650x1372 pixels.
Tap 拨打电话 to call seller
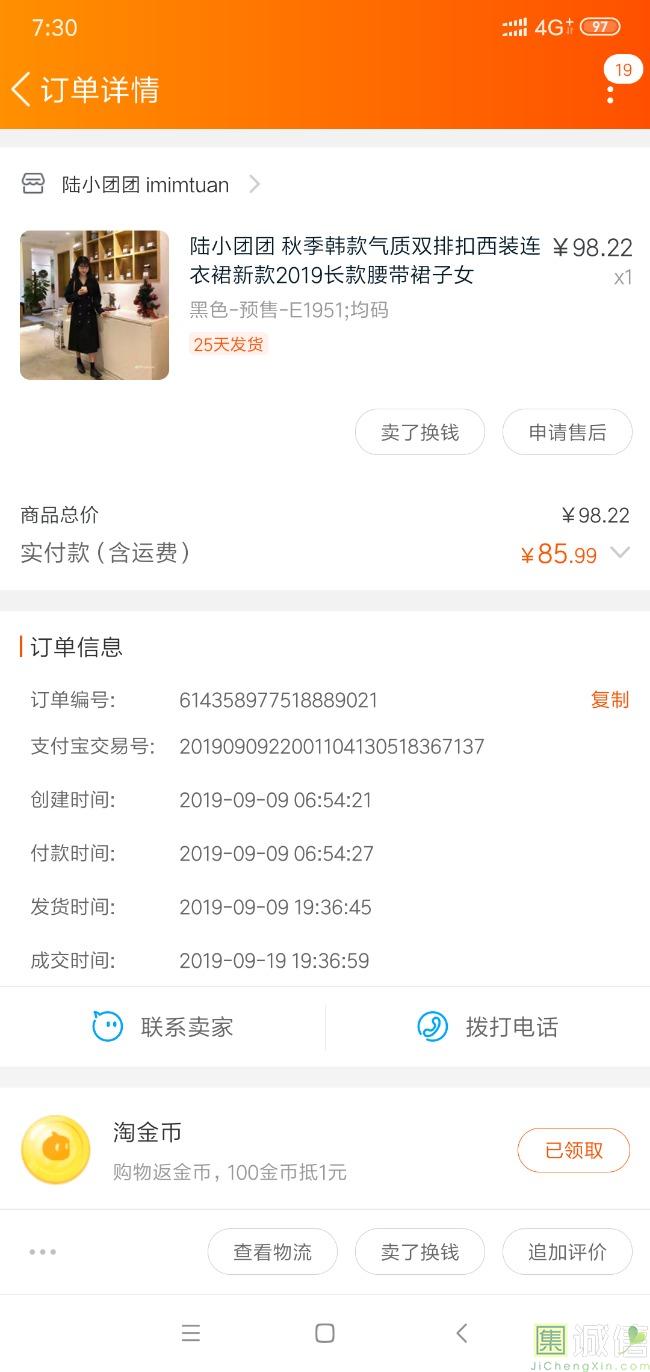487,1027
